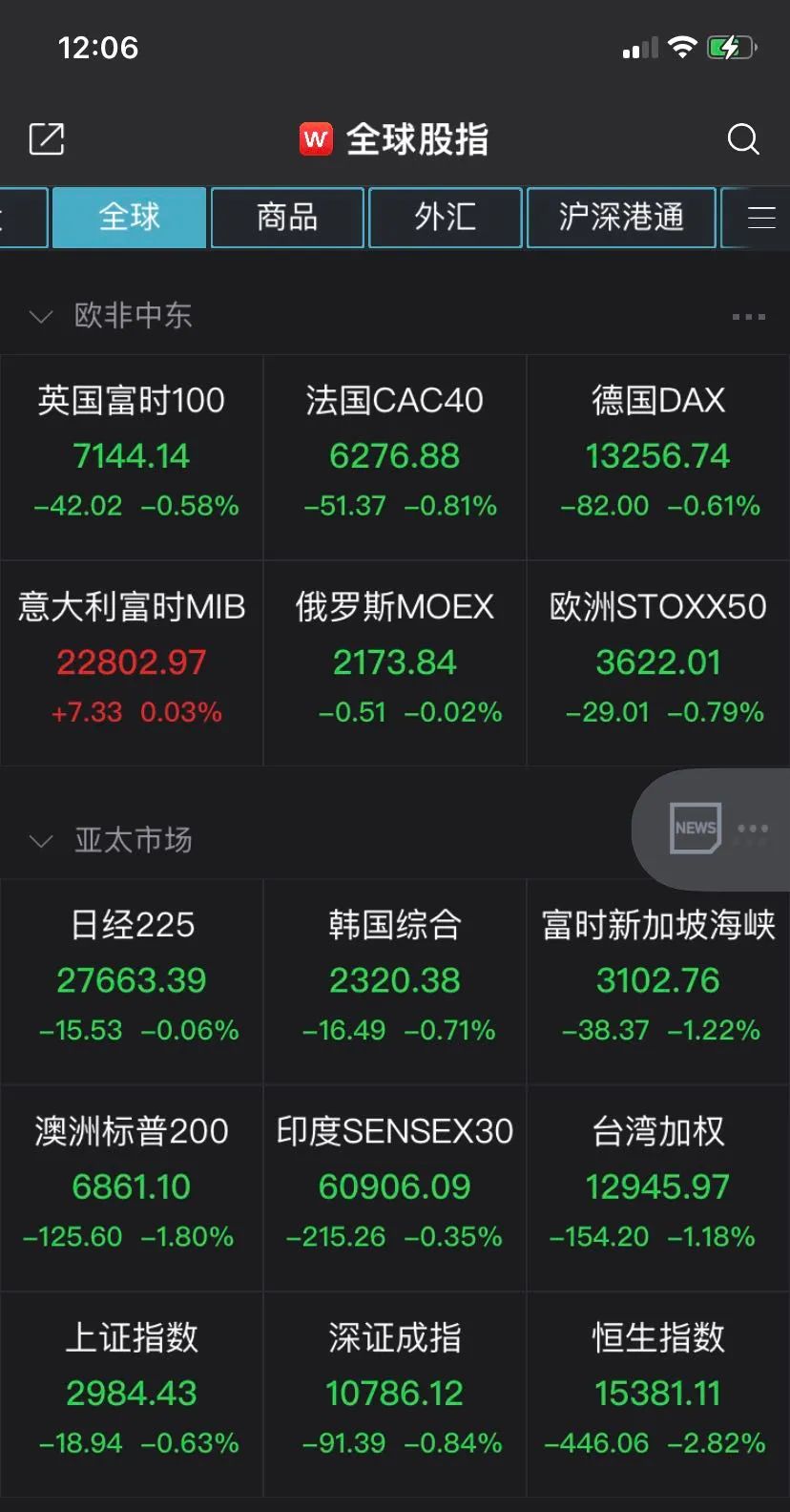Open the 澳洲标普200 index card
Image resolution: width=790 pixels, height=1512 pixels.
point(132,1186)
